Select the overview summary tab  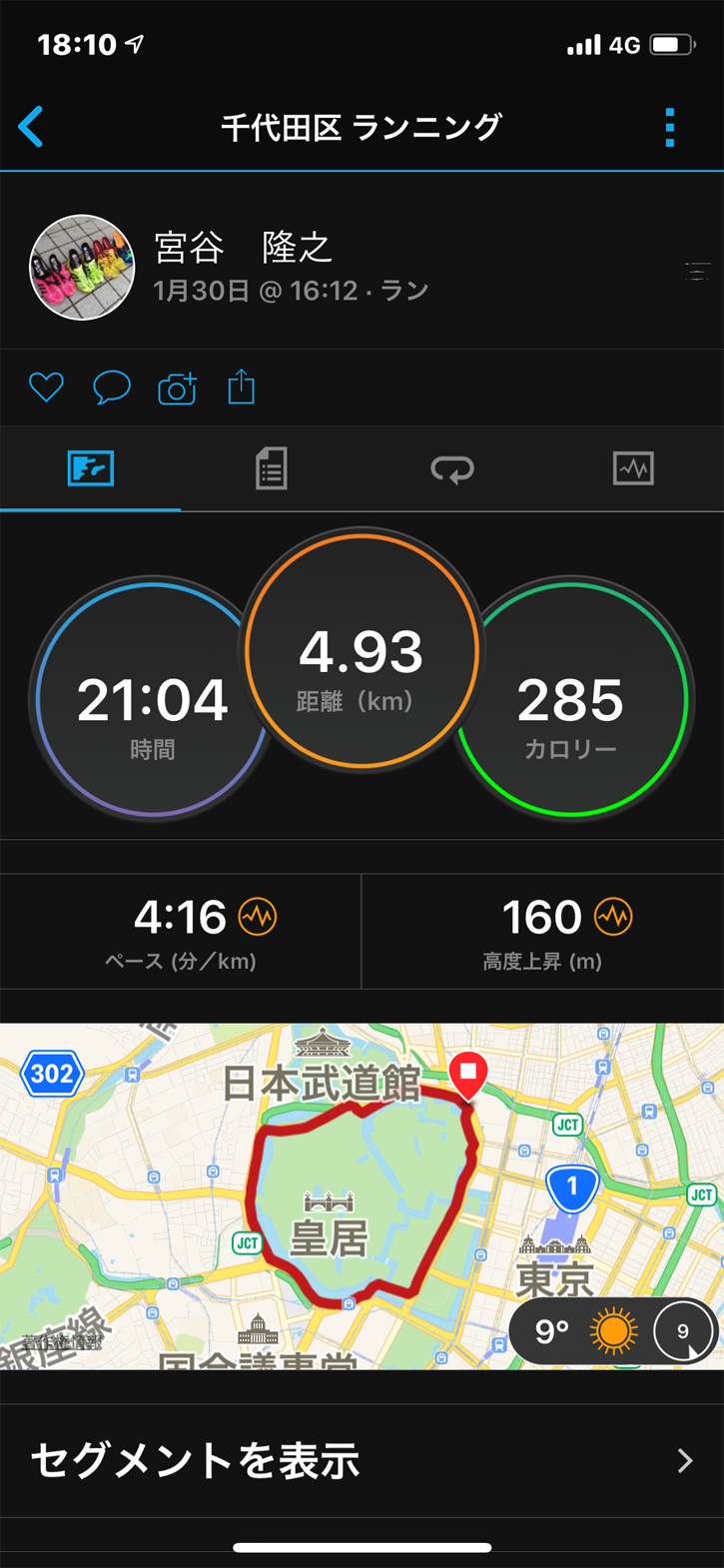point(91,468)
